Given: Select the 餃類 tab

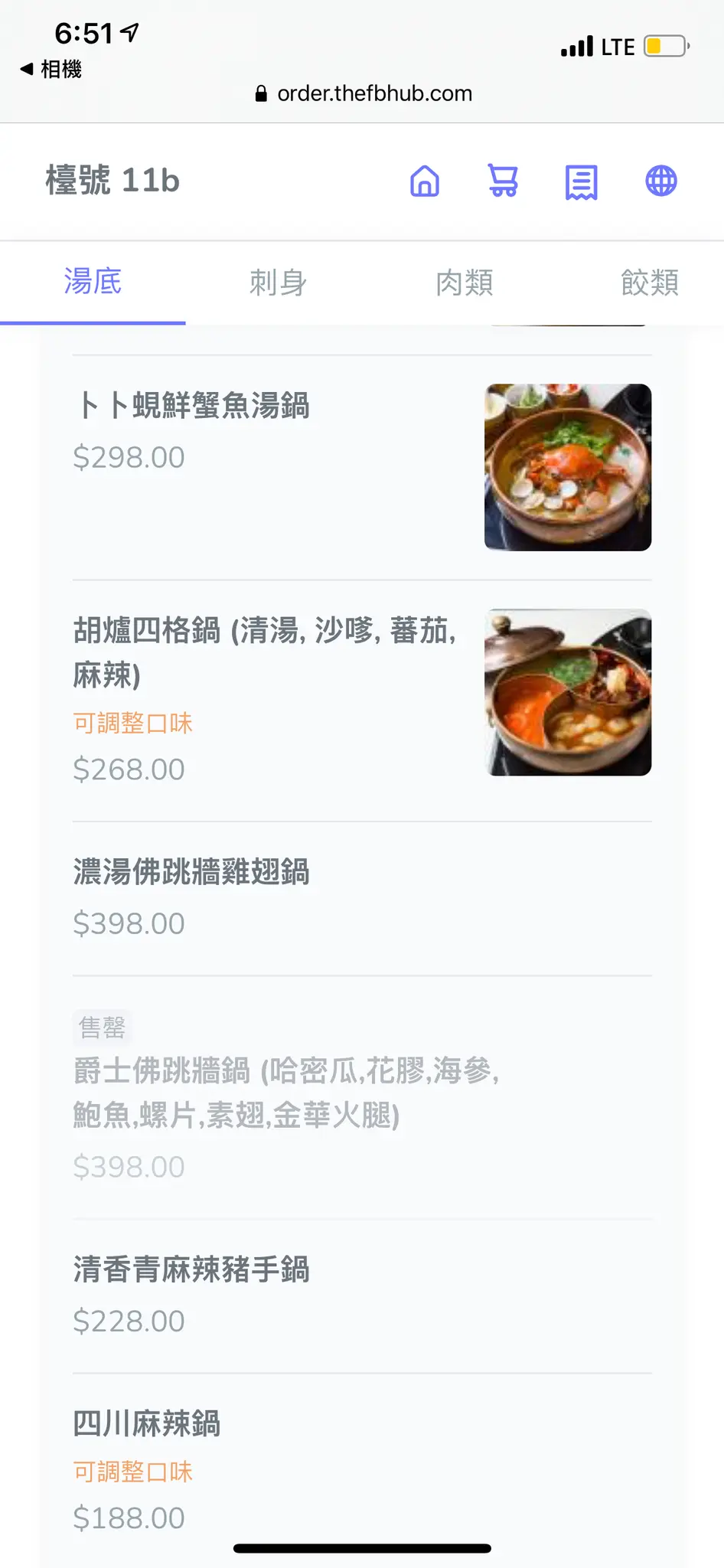Looking at the screenshot, I should (x=649, y=283).
